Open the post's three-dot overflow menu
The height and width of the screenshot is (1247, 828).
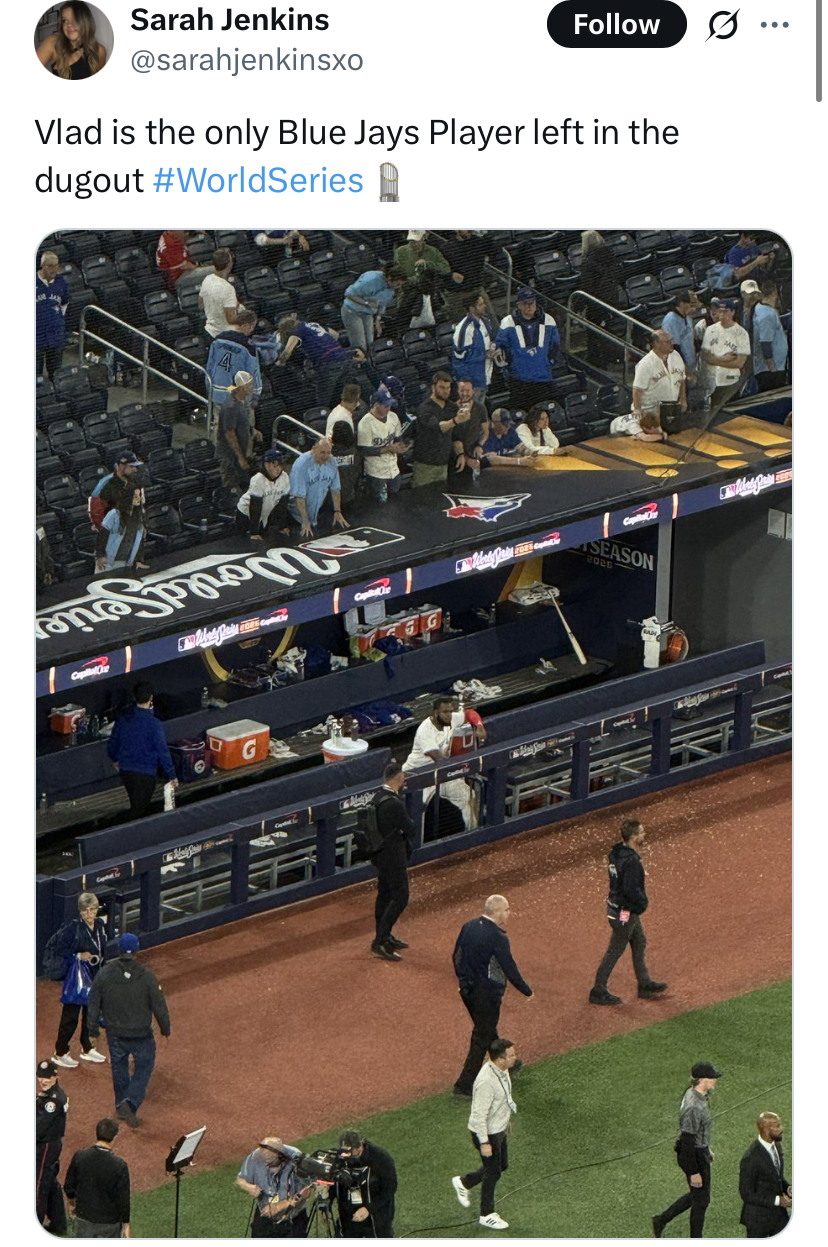pos(774,25)
